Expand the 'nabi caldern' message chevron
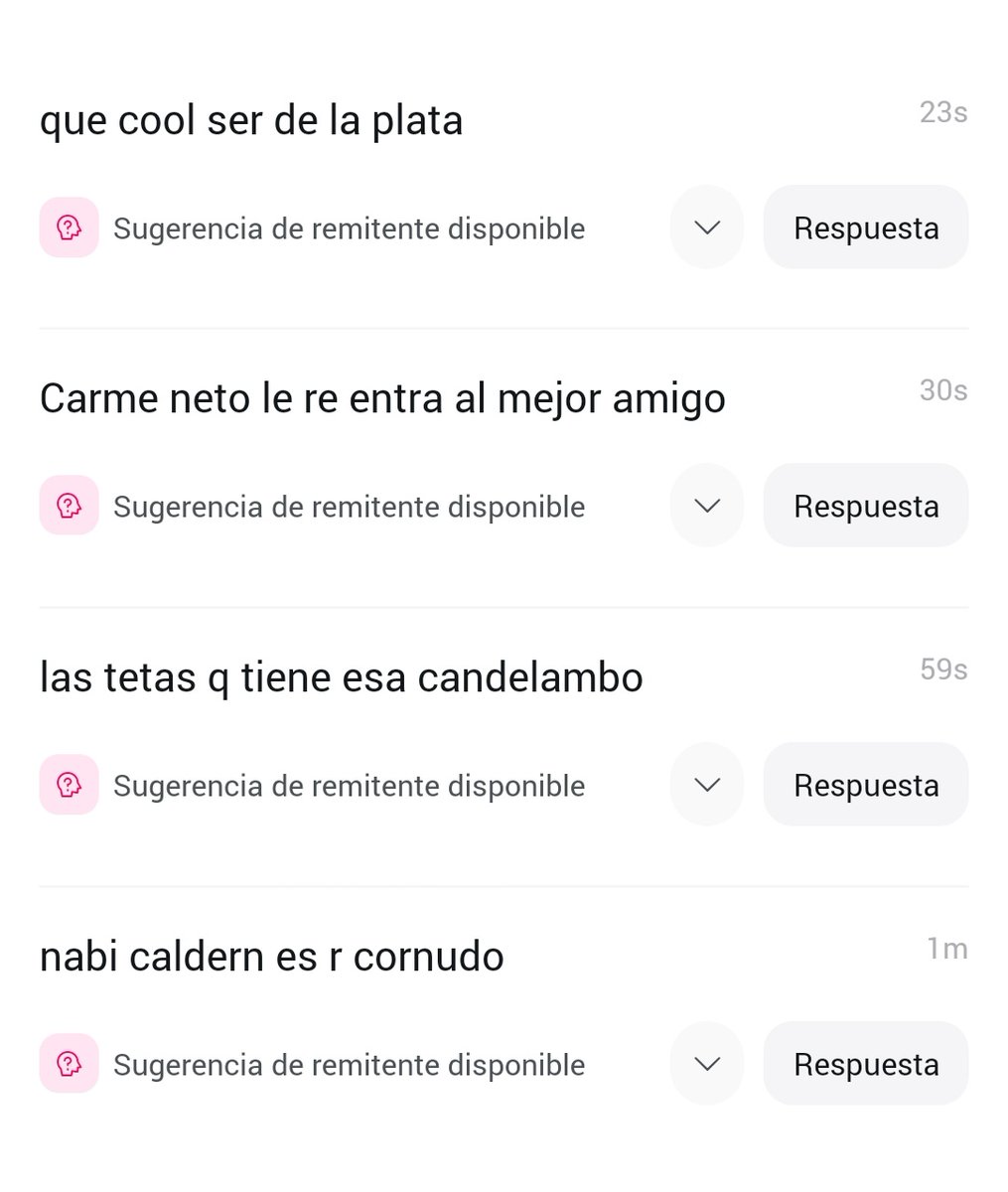1008x1192 pixels. [x=706, y=1064]
